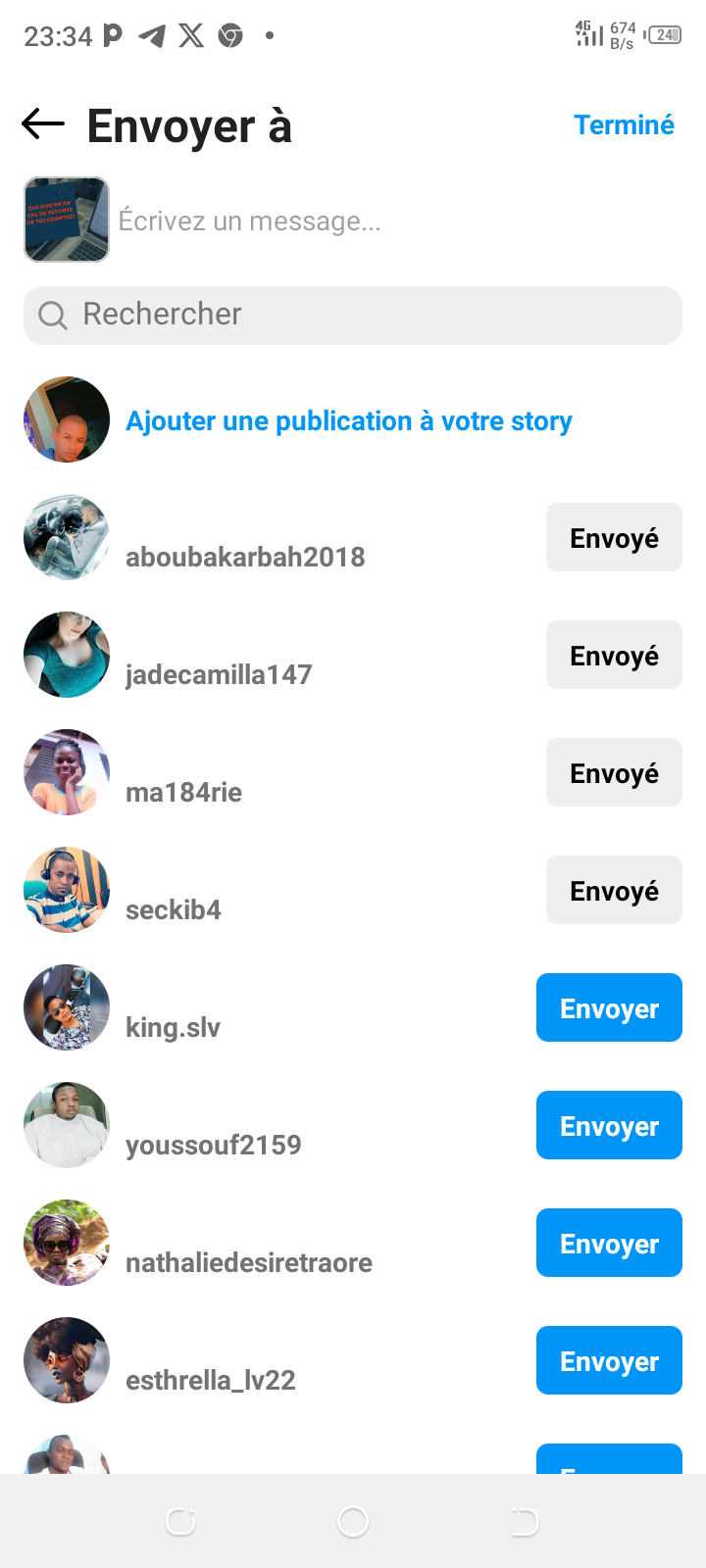The image size is (706, 1568).
Task: Go back from Envoyer à screen
Action: (43, 124)
